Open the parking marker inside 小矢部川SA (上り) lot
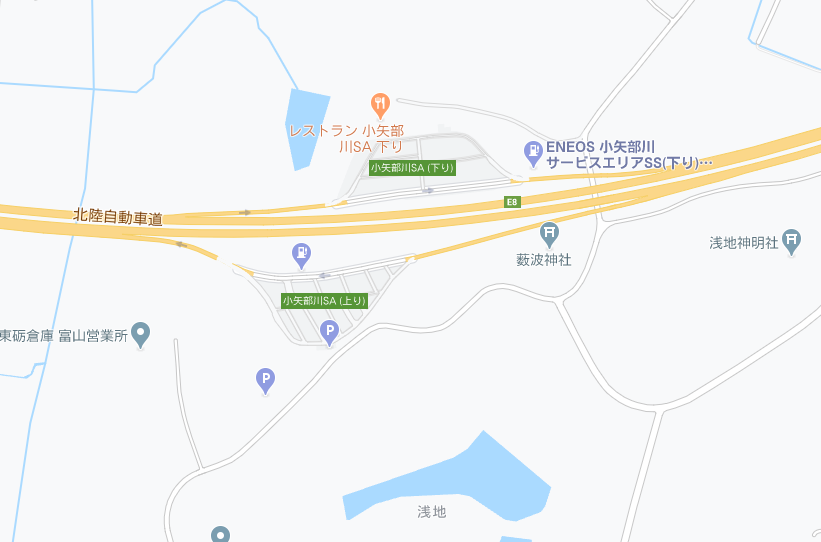 (329, 331)
